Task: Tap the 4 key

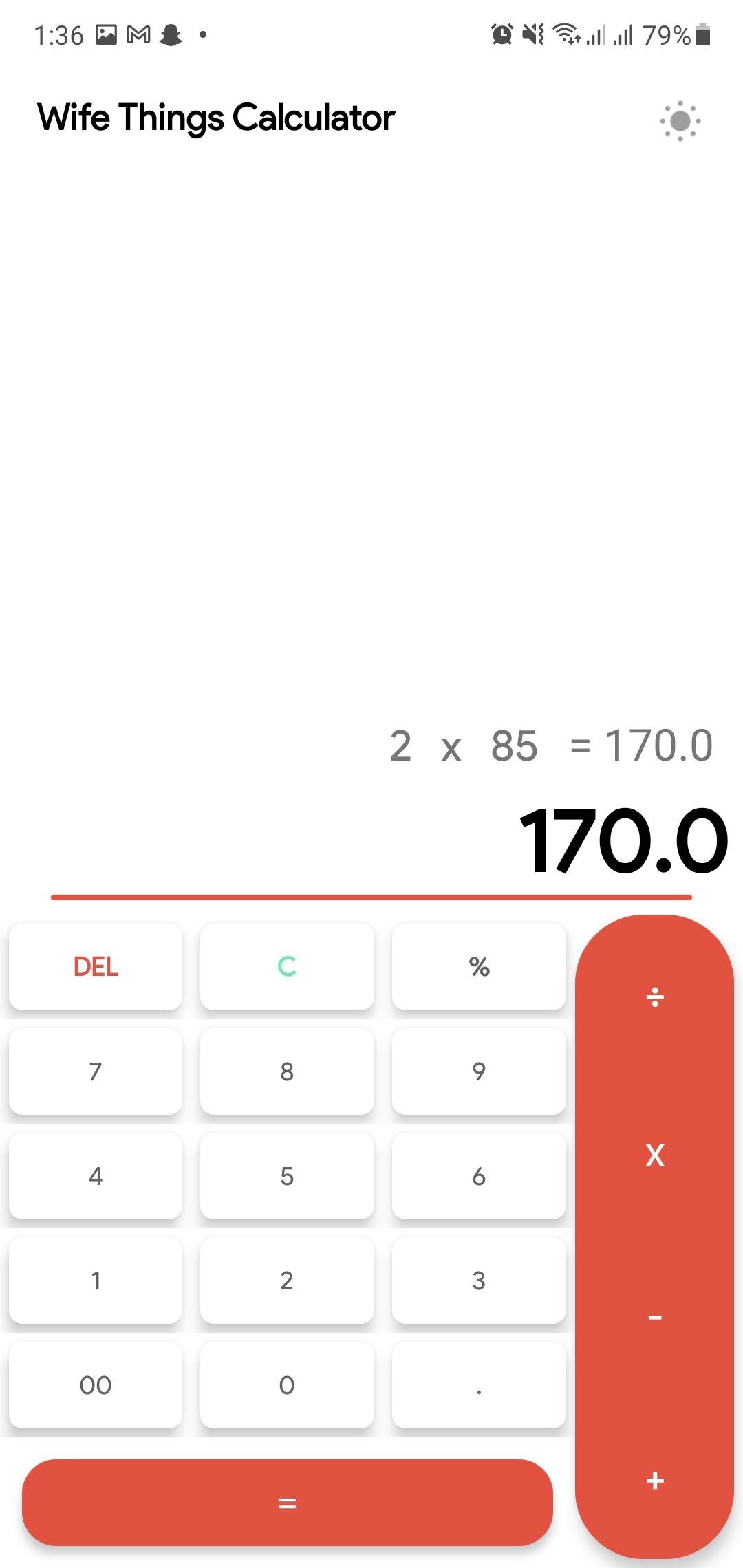Action: pos(96,1175)
